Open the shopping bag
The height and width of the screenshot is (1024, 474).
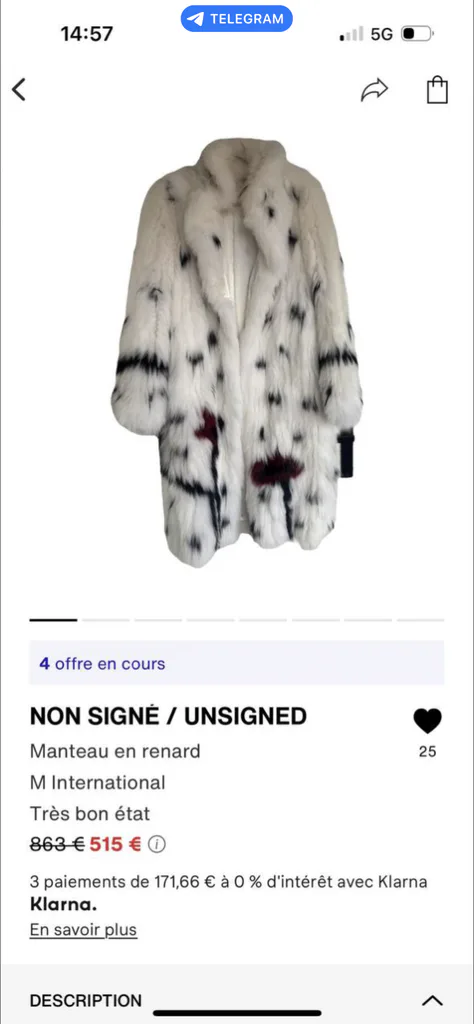pos(437,89)
